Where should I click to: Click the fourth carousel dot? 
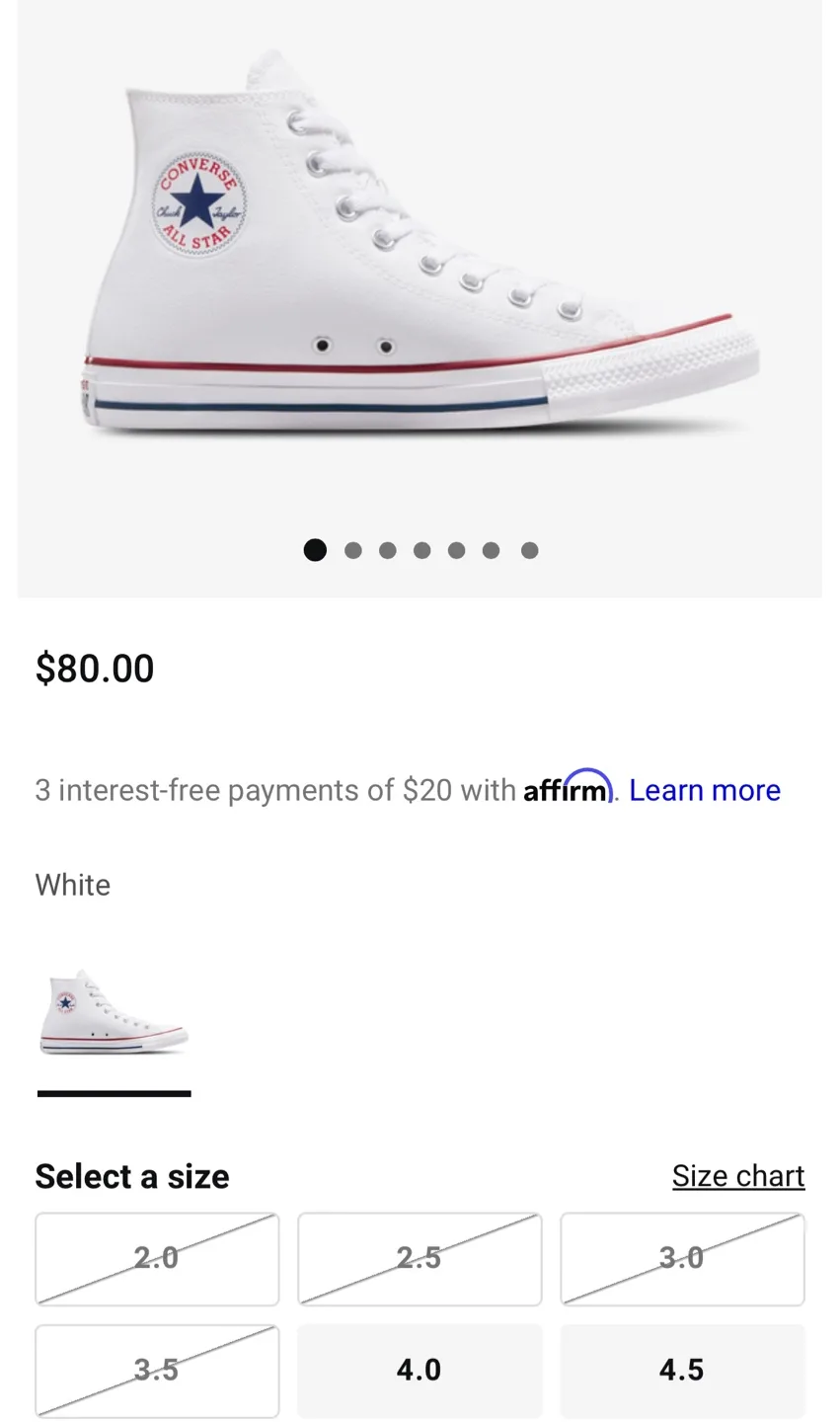(x=422, y=549)
